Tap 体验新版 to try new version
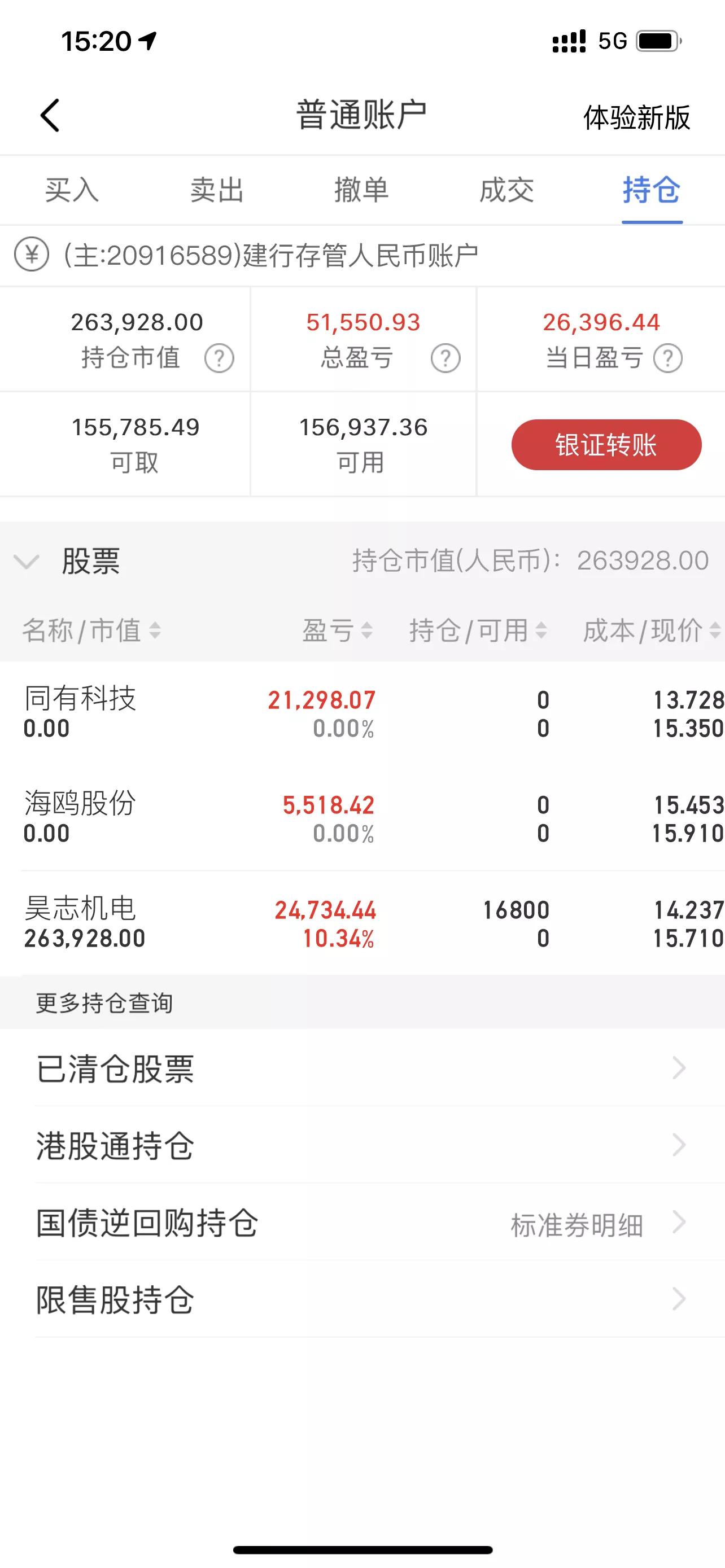This screenshot has height=1568, width=725. click(x=637, y=117)
